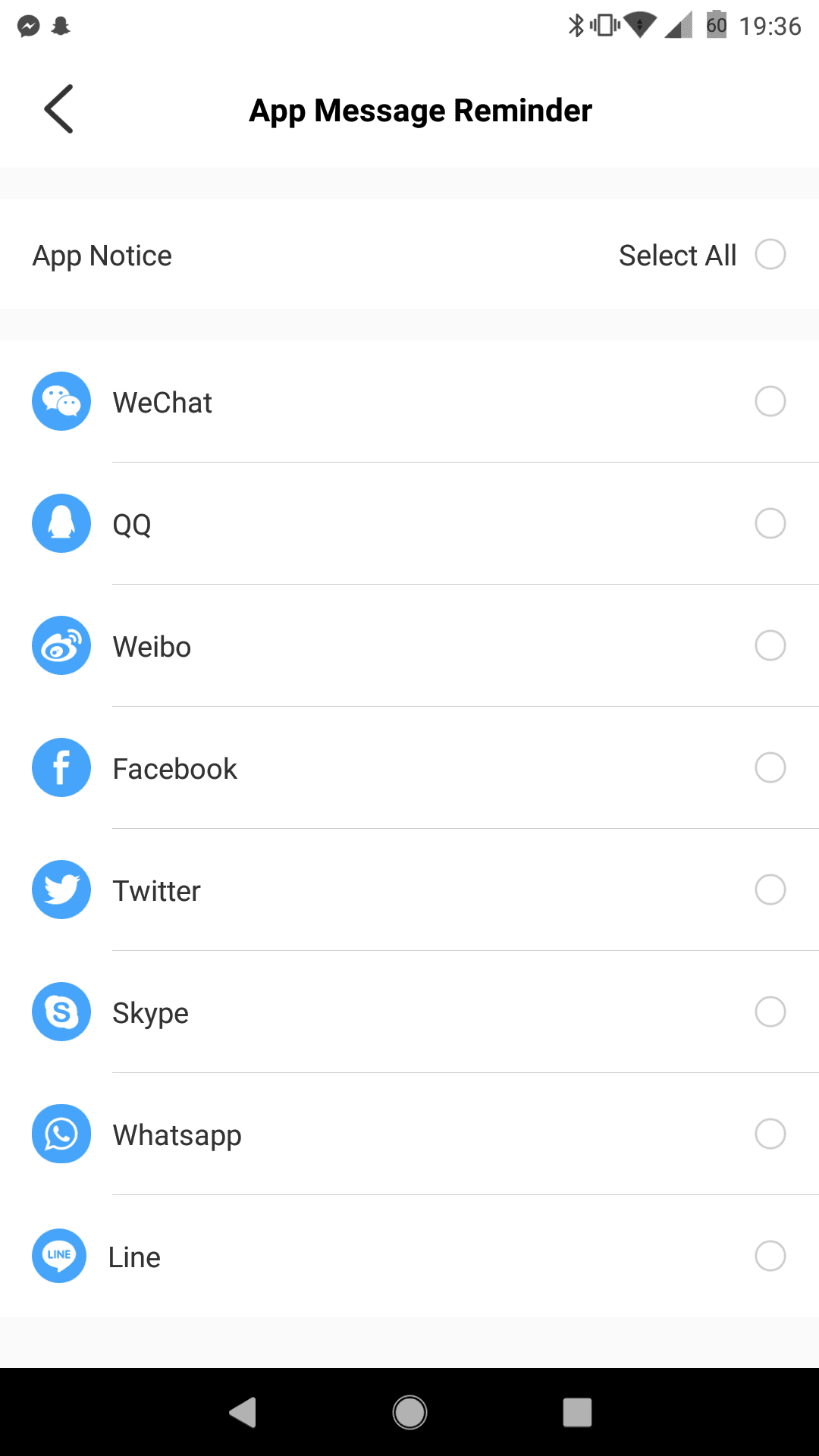This screenshot has width=819, height=1456.
Task: Enable Twitter message reminder
Action: [770, 890]
